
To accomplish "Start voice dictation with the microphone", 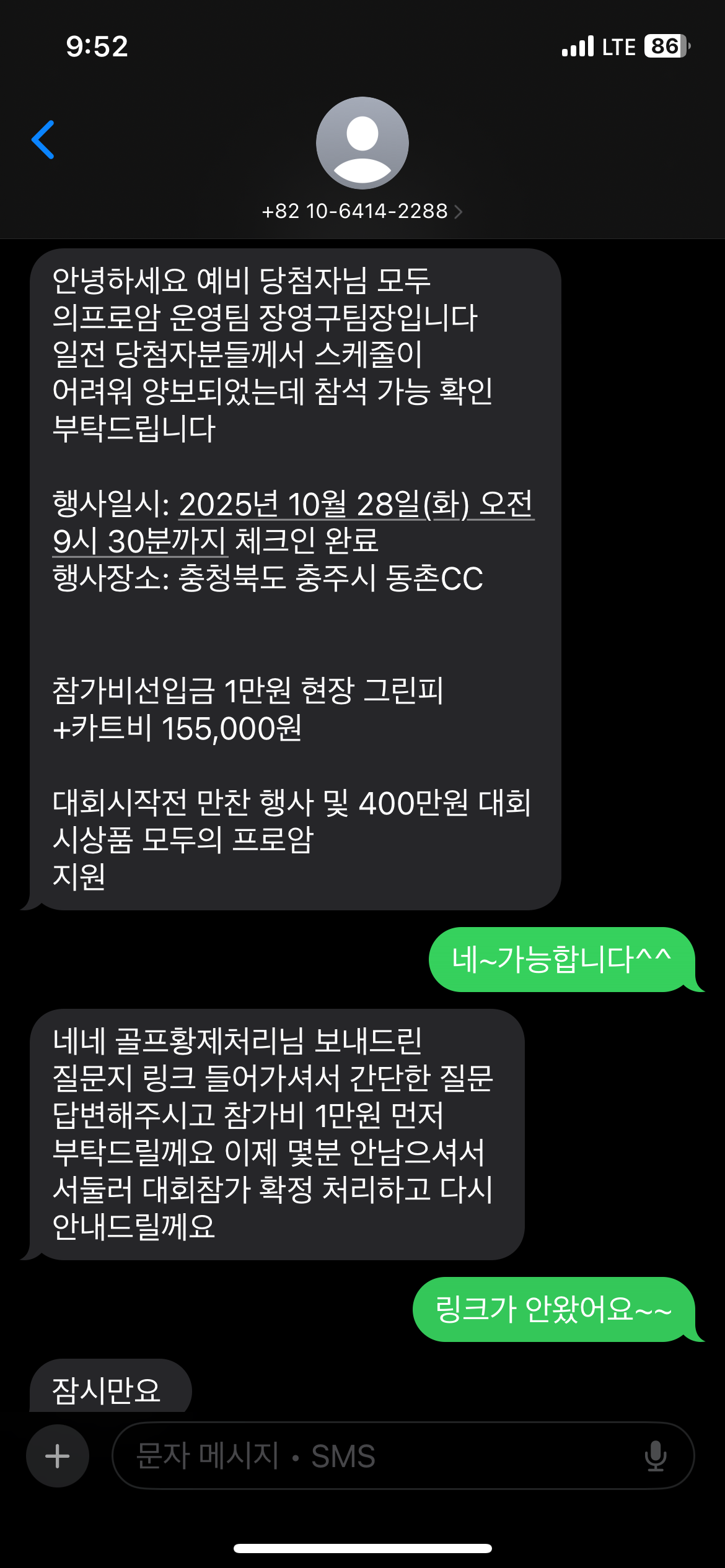I will point(655,1455).
